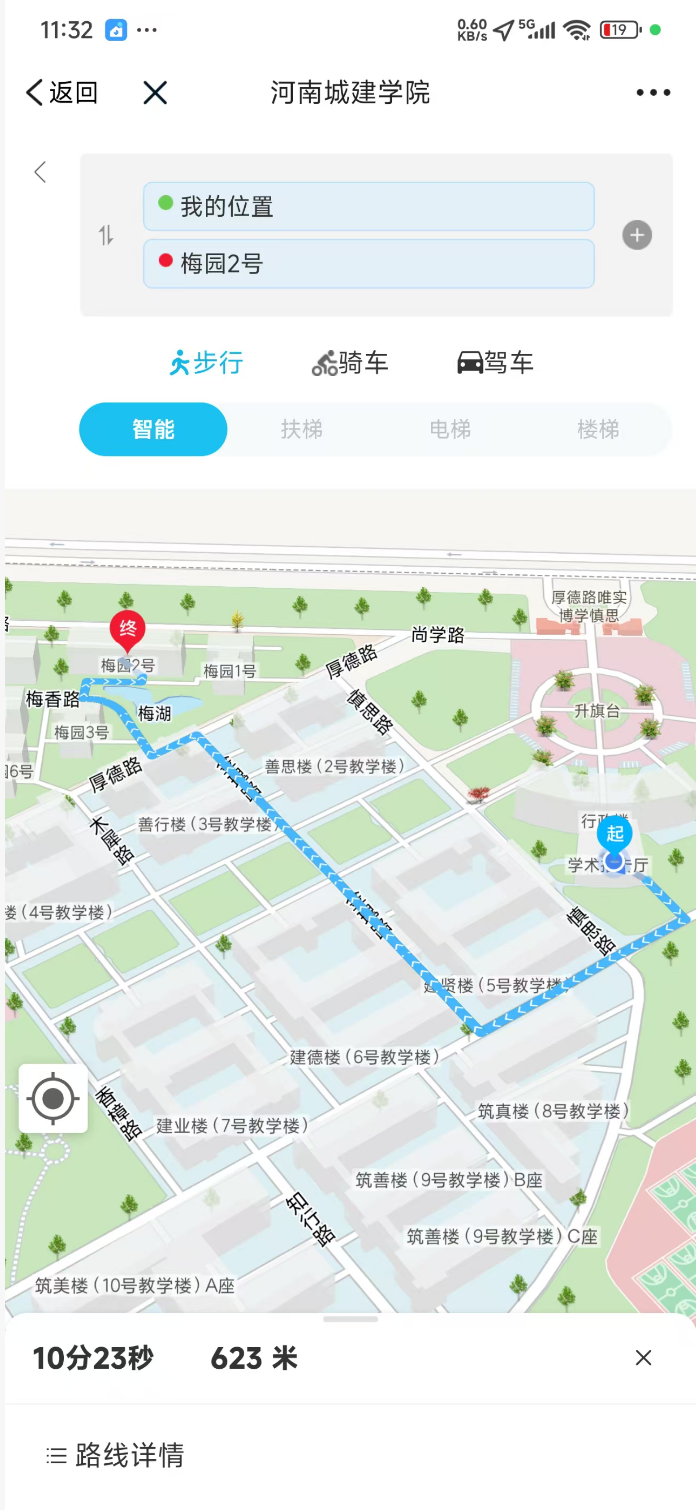Tap the gray back chevron beside route panel
The width and height of the screenshot is (696, 1510).
(40, 172)
